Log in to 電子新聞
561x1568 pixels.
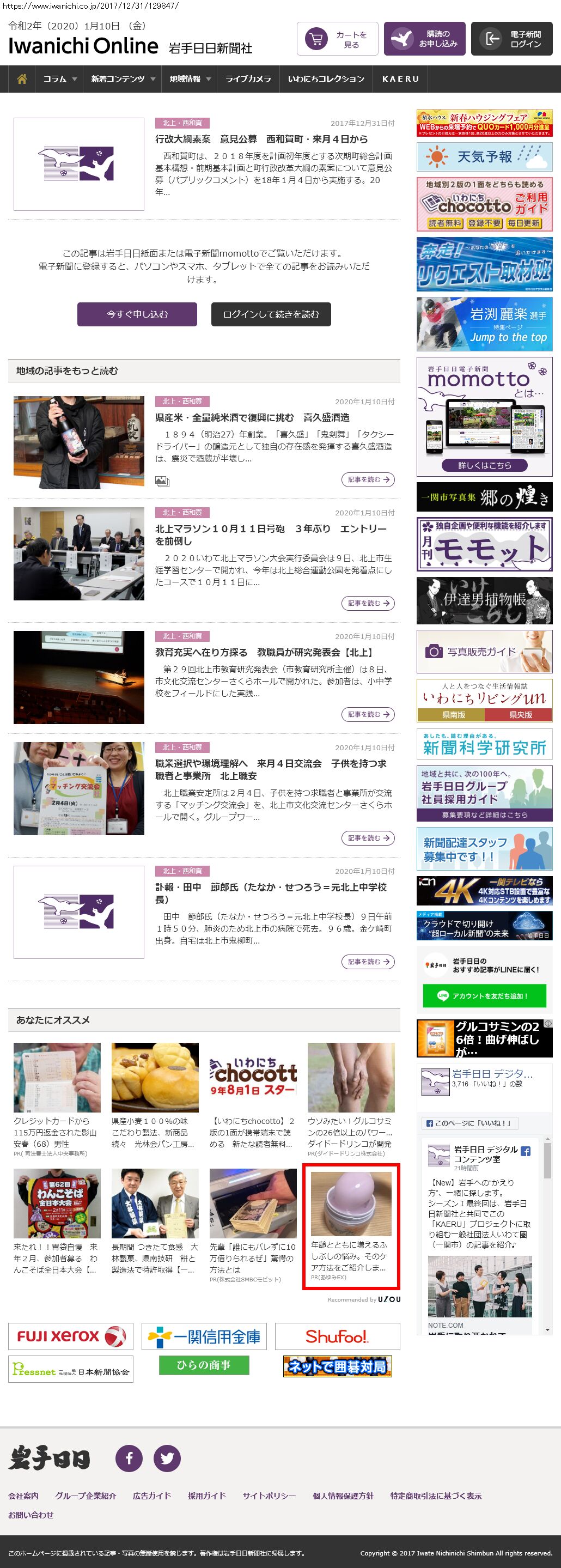coord(512,39)
